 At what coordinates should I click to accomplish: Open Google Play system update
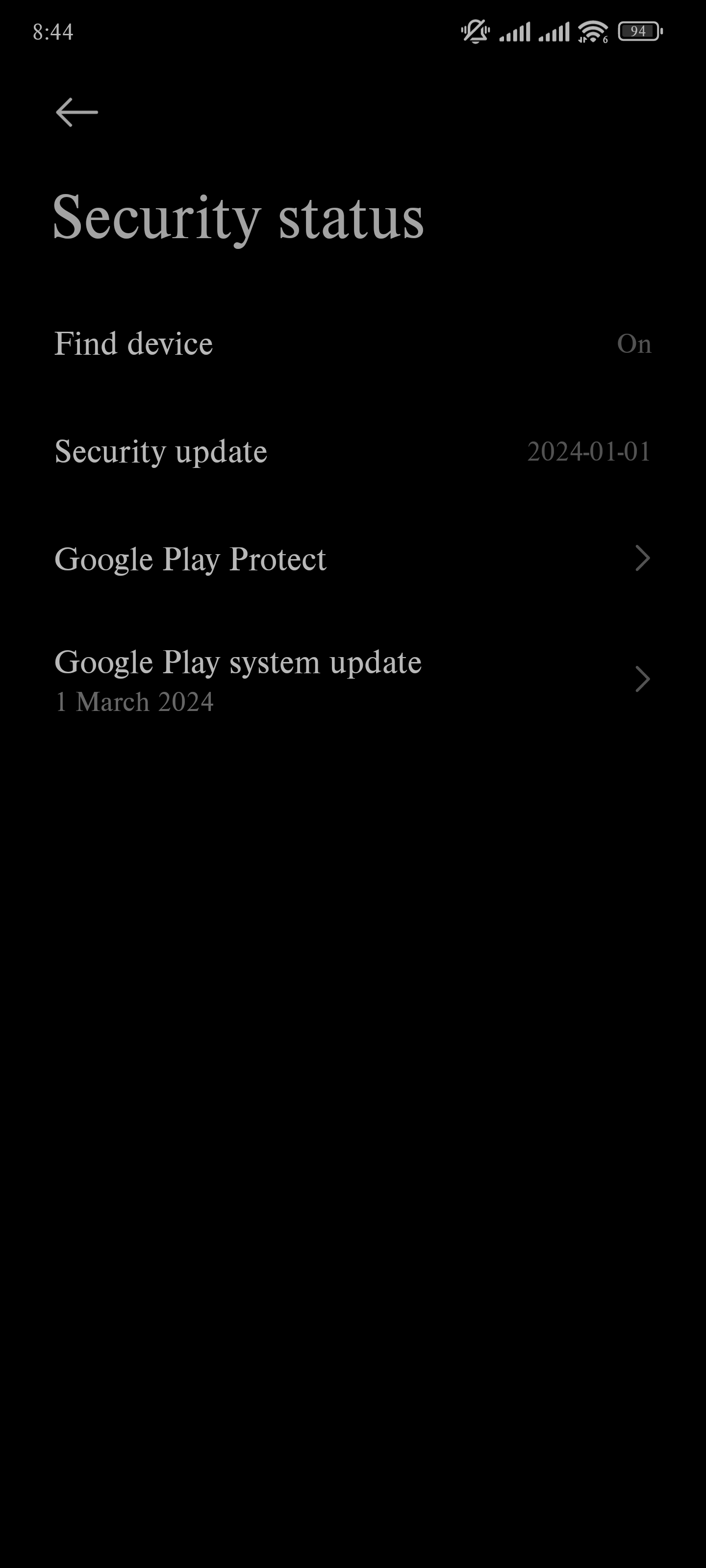(x=353, y=679)
